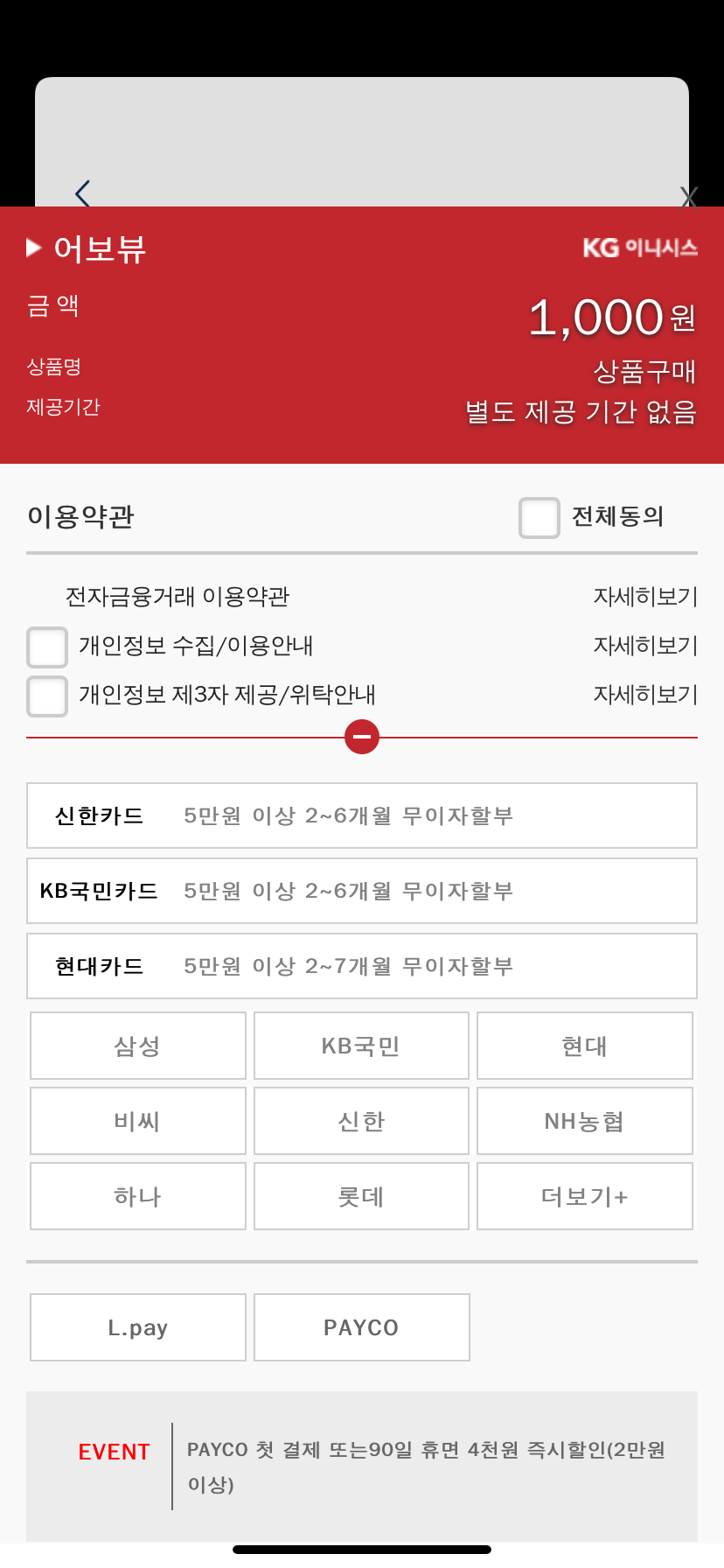Image resolution: width=724 pixels, height=1568 pixels.
Task: View details of 전자금융거래 이용약관
Action: [x=645, y=597]
